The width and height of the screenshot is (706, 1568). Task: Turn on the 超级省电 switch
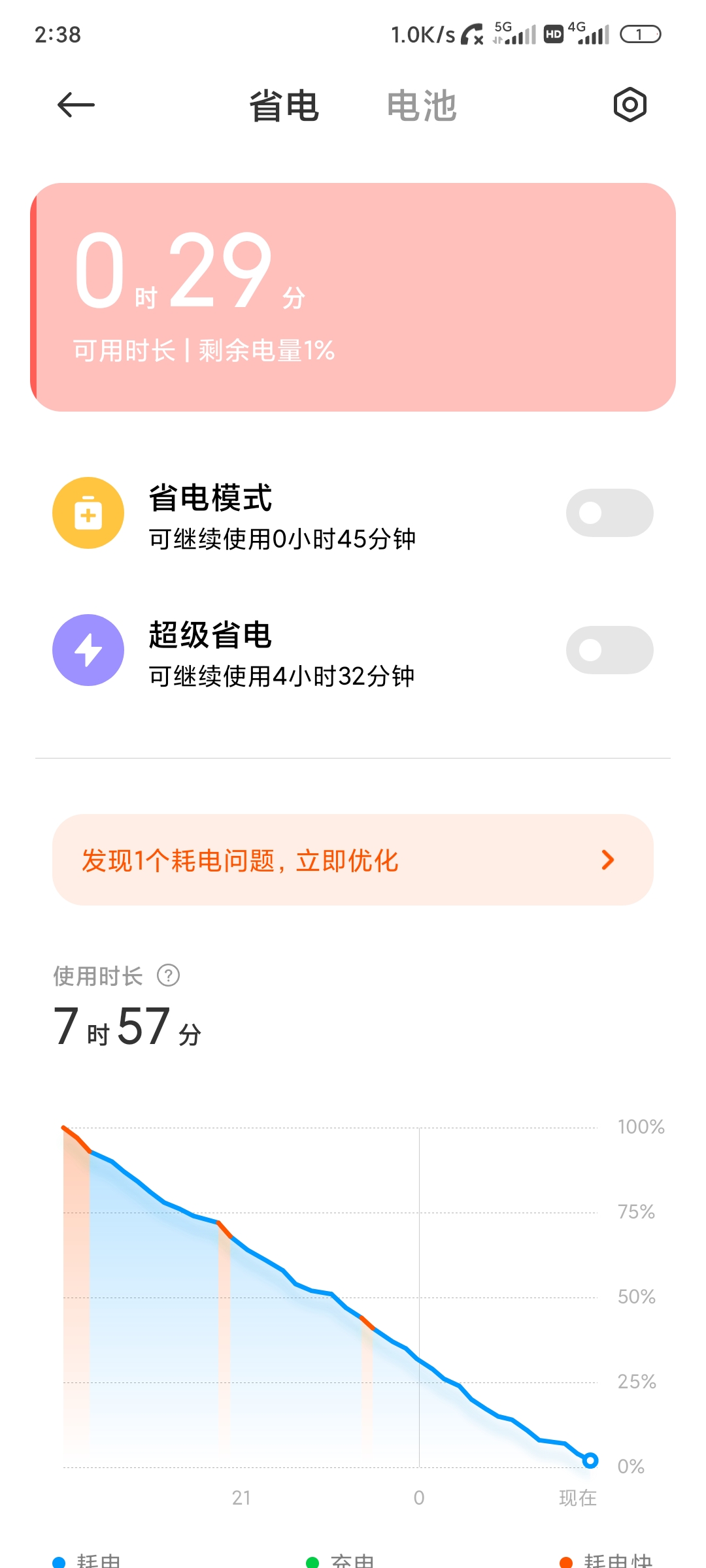(609, 650)
